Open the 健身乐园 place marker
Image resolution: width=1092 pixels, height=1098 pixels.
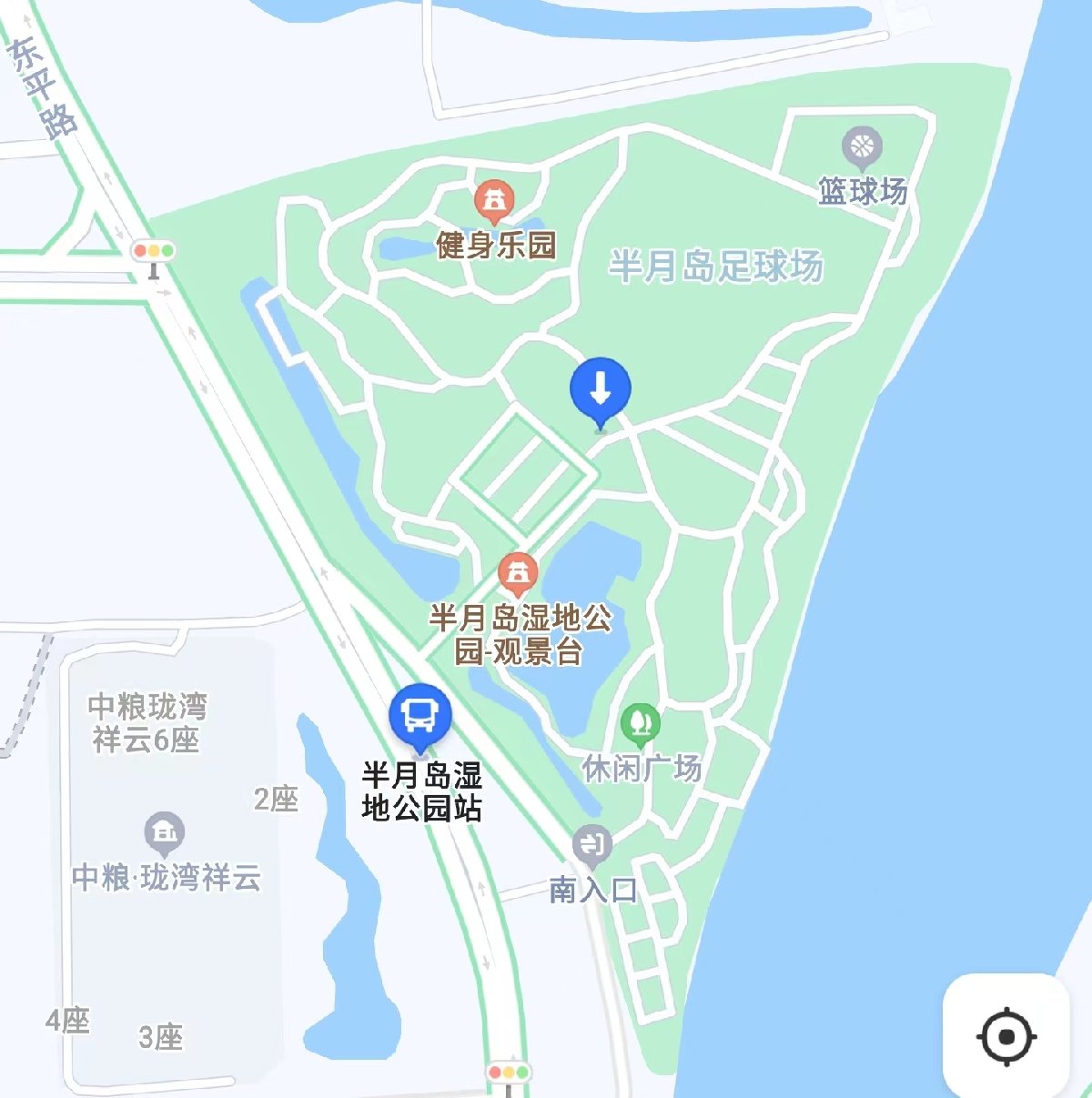pos(494,201)
